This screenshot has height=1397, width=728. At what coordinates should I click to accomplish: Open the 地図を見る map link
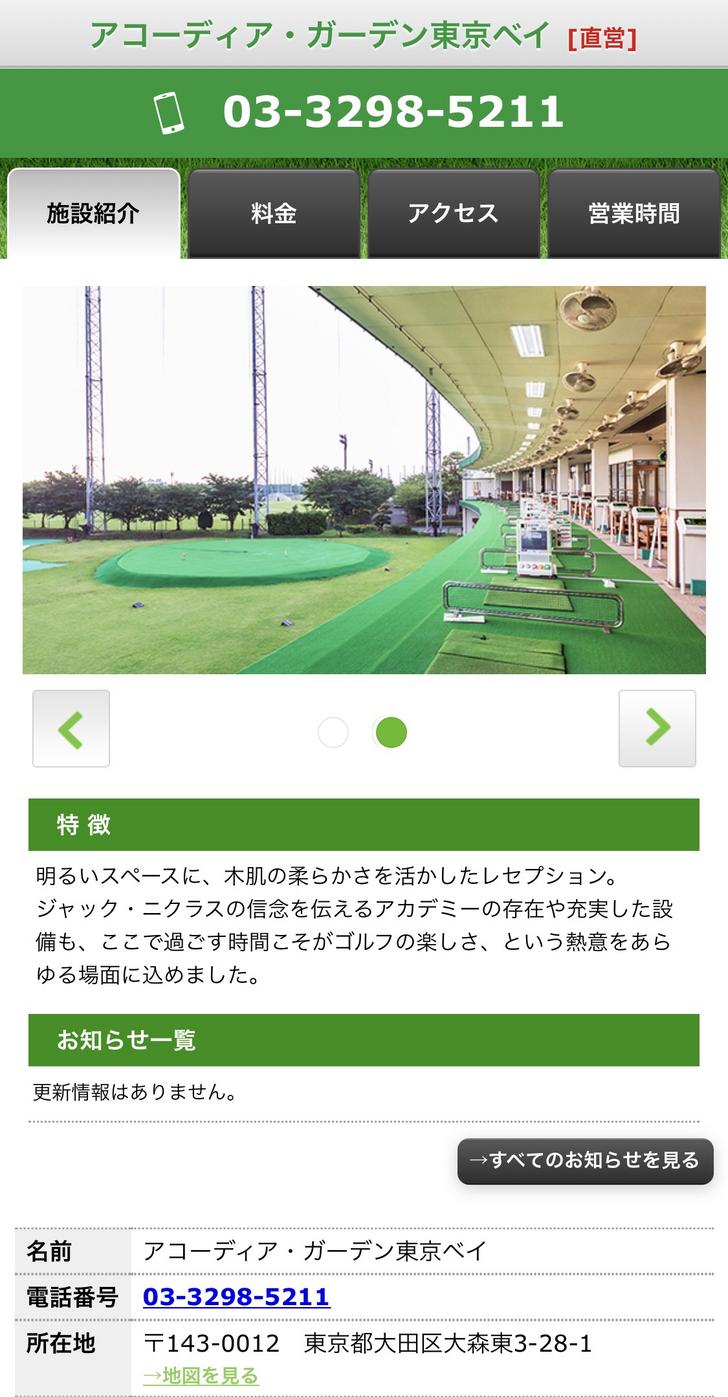(201, 1376)
